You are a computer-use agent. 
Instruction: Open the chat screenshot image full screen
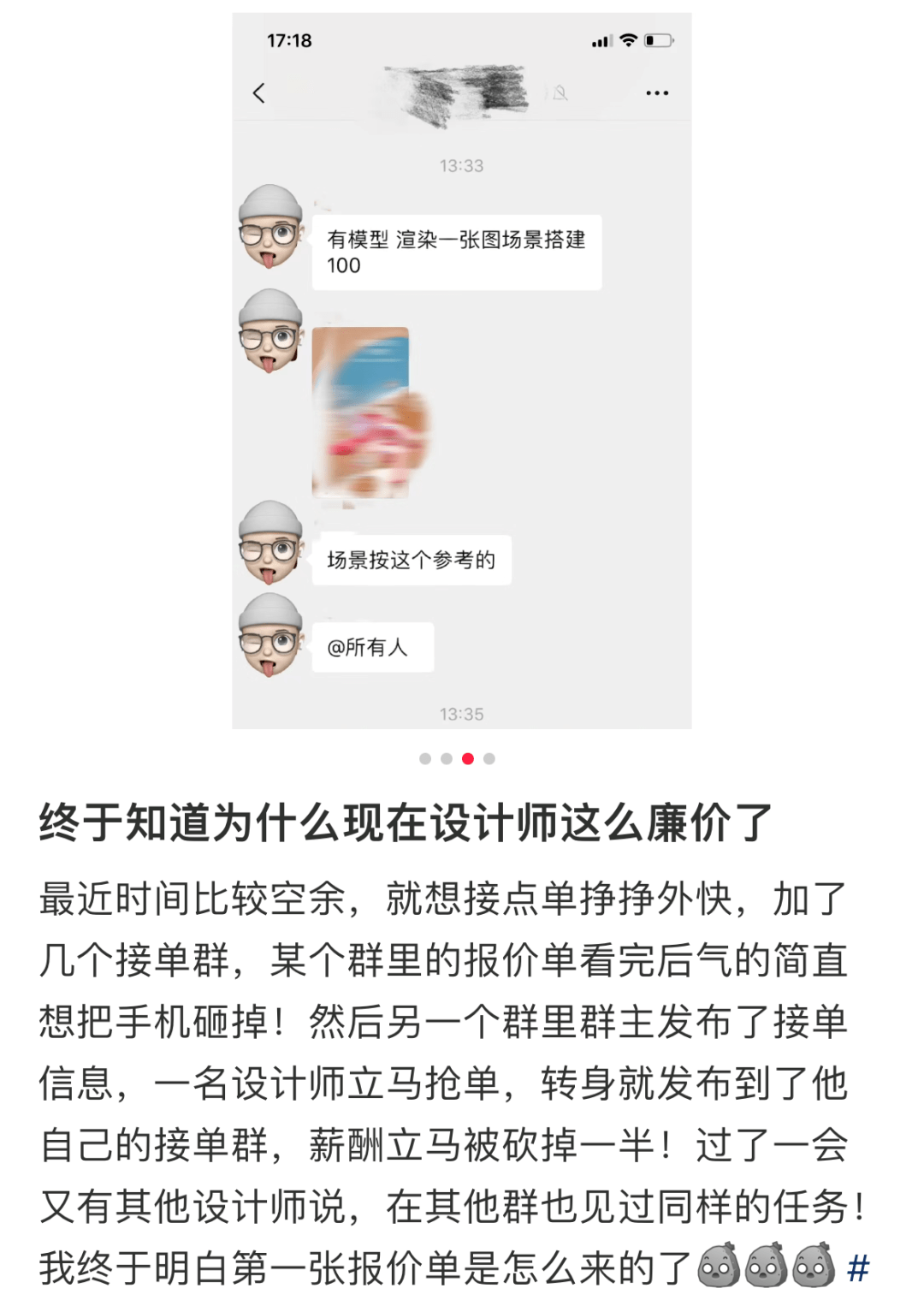pyautogui.click(x=462, y=370)
